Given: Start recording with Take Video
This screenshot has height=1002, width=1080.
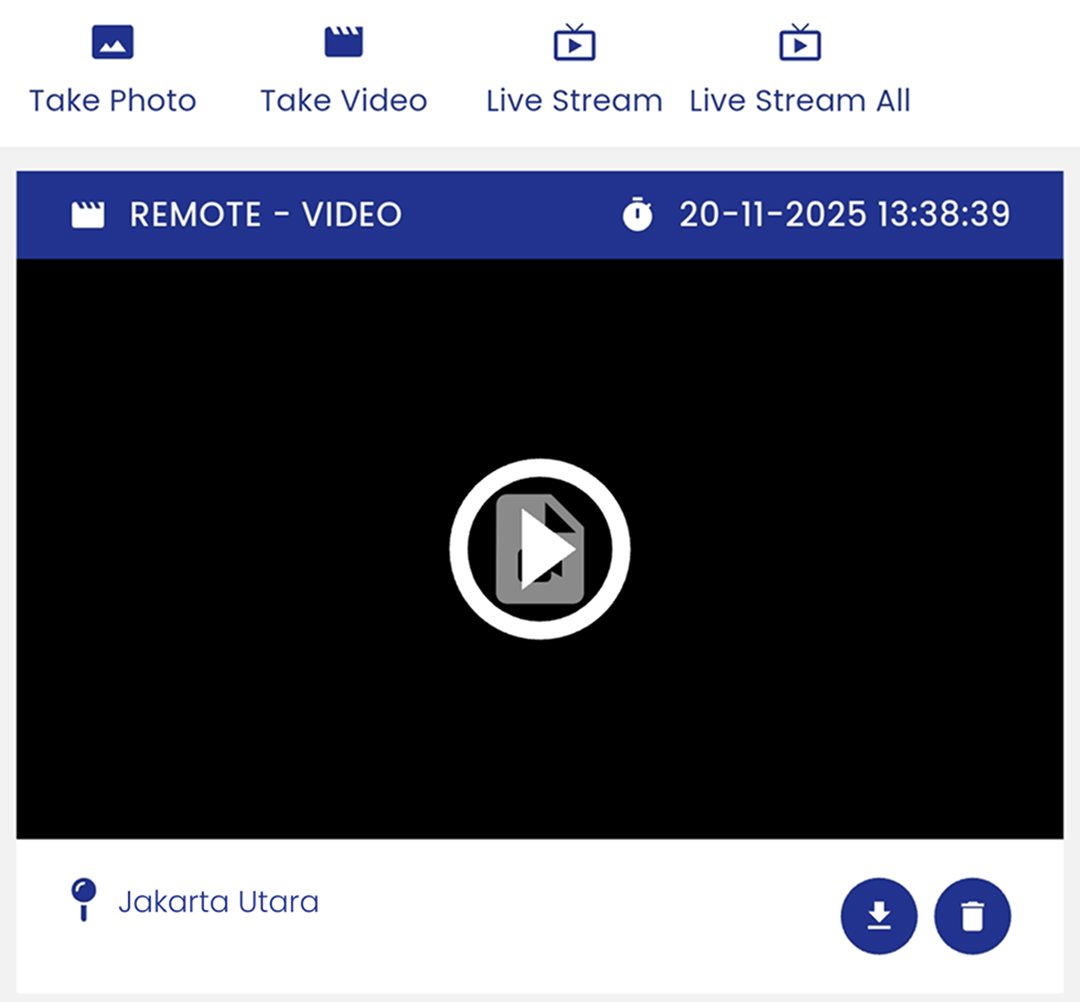Looking at the screenshot, I should [343, 70].
